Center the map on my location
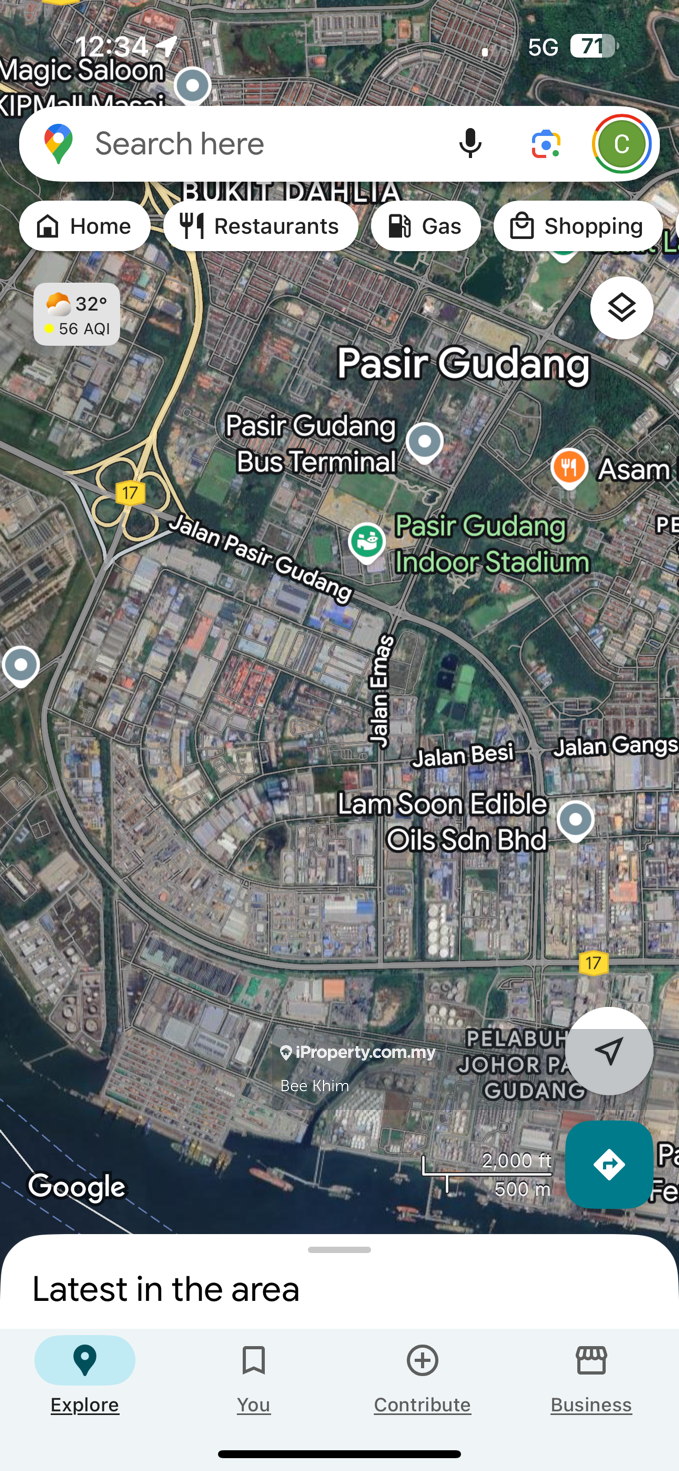Viewport: 679px width, 1471px height. [608, 1051]
